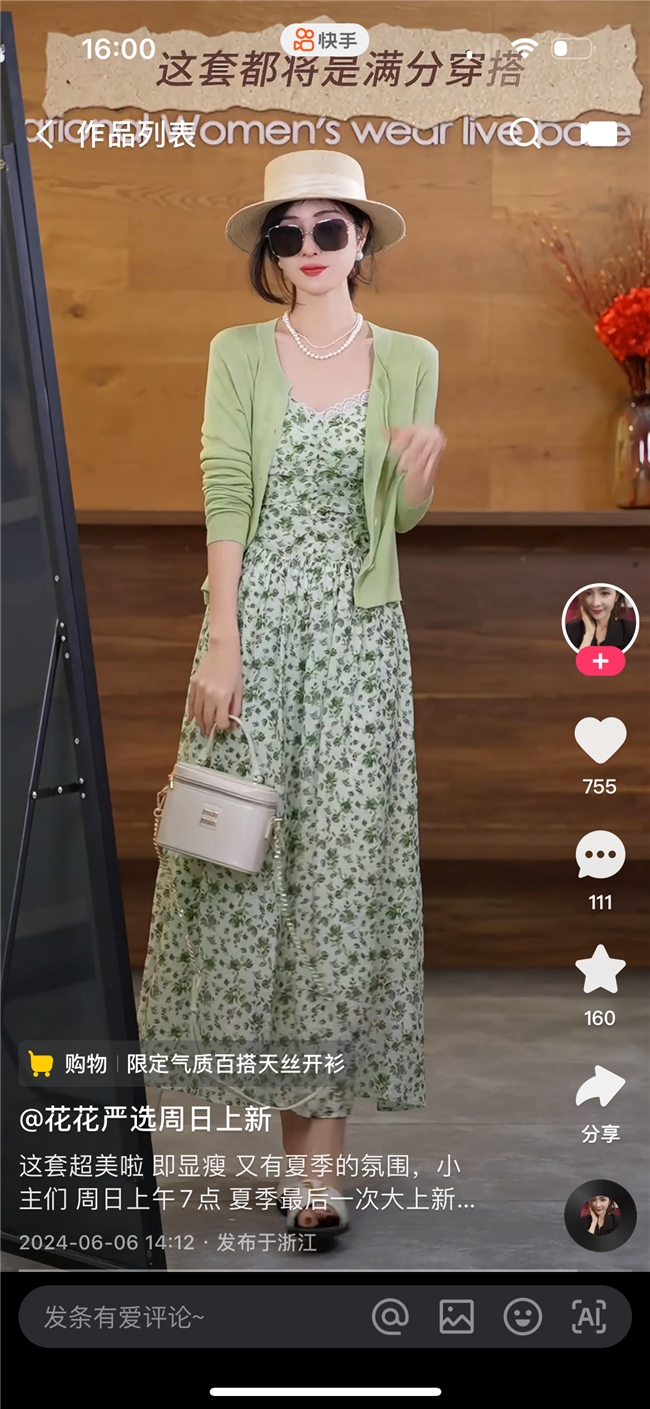
Task: Open the rotating music disc
Action: tap(600, 1215)
